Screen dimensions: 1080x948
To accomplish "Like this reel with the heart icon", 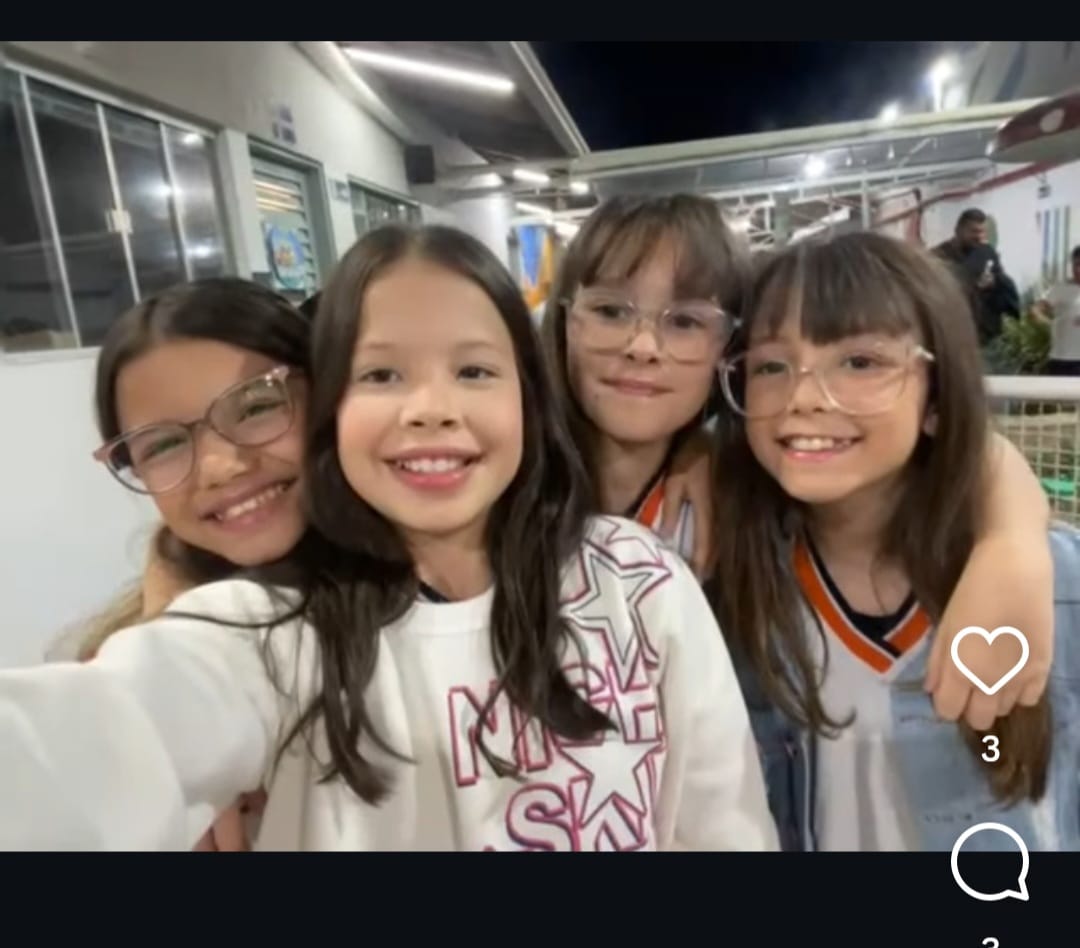I will [x=989, y=660].
